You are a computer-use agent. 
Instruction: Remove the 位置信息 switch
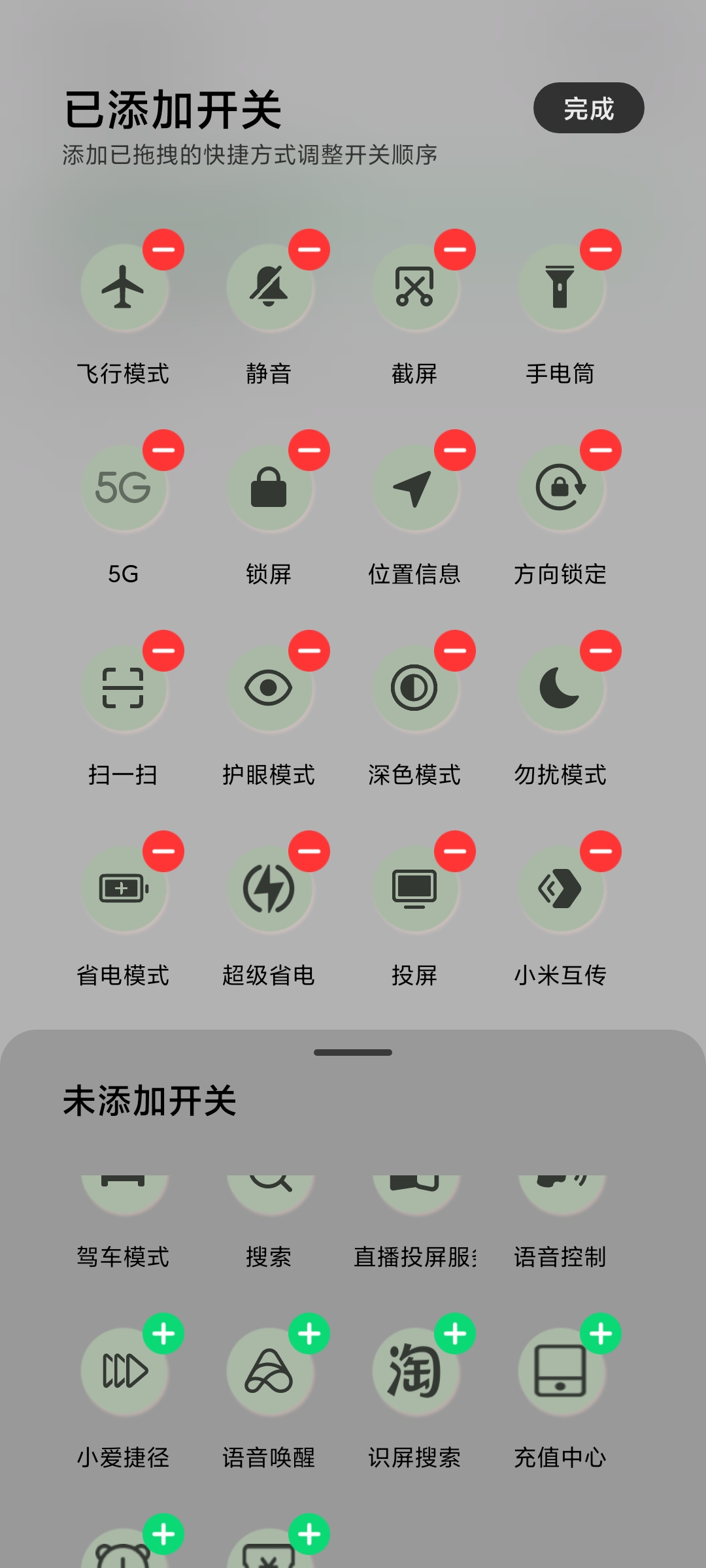(455, 450)
